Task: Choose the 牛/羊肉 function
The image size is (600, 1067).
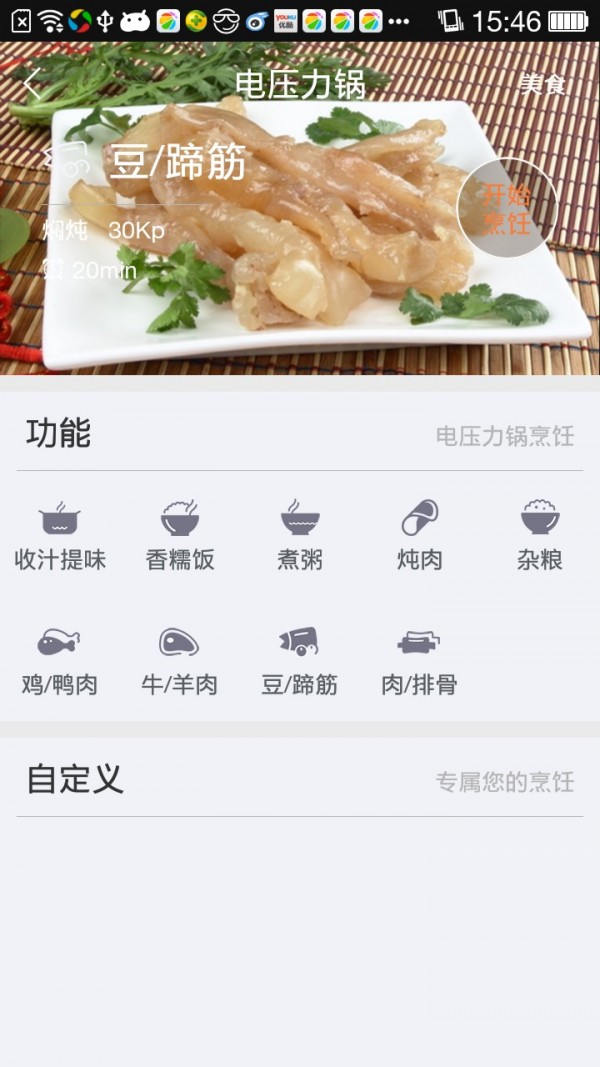Action: (x=180, y=661)
